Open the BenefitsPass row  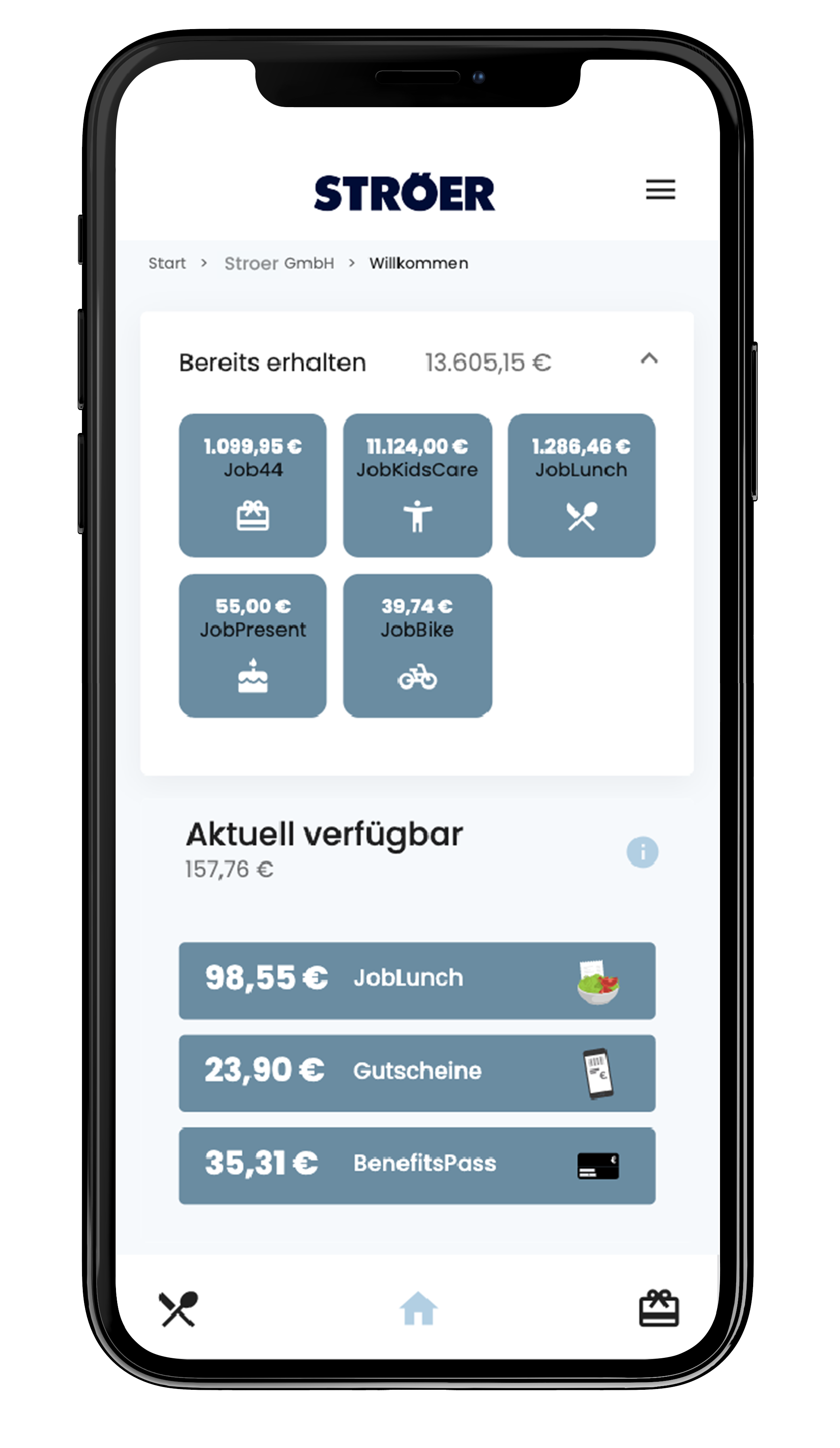tap(417, 1165)
